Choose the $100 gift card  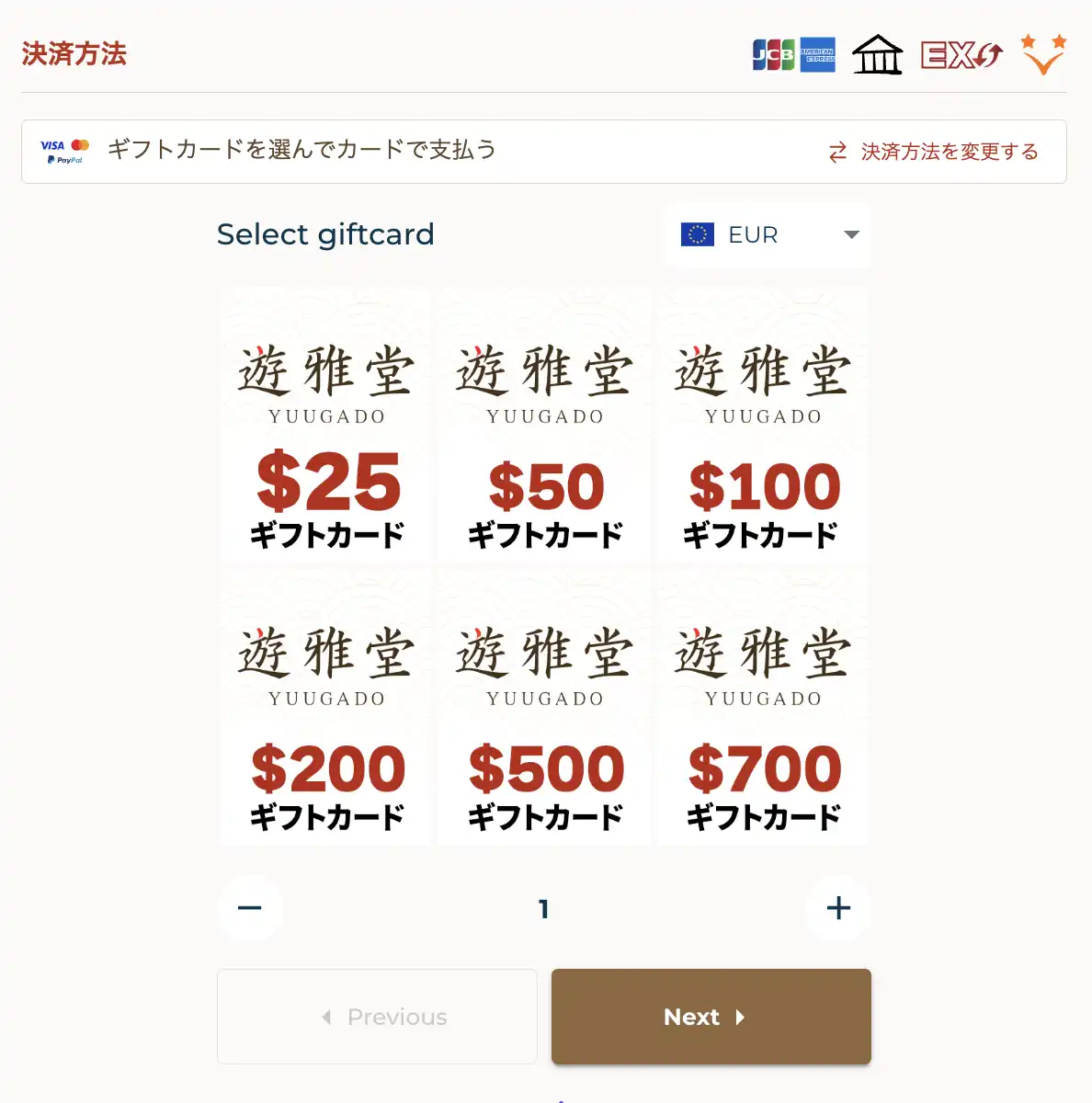[762, 426]
